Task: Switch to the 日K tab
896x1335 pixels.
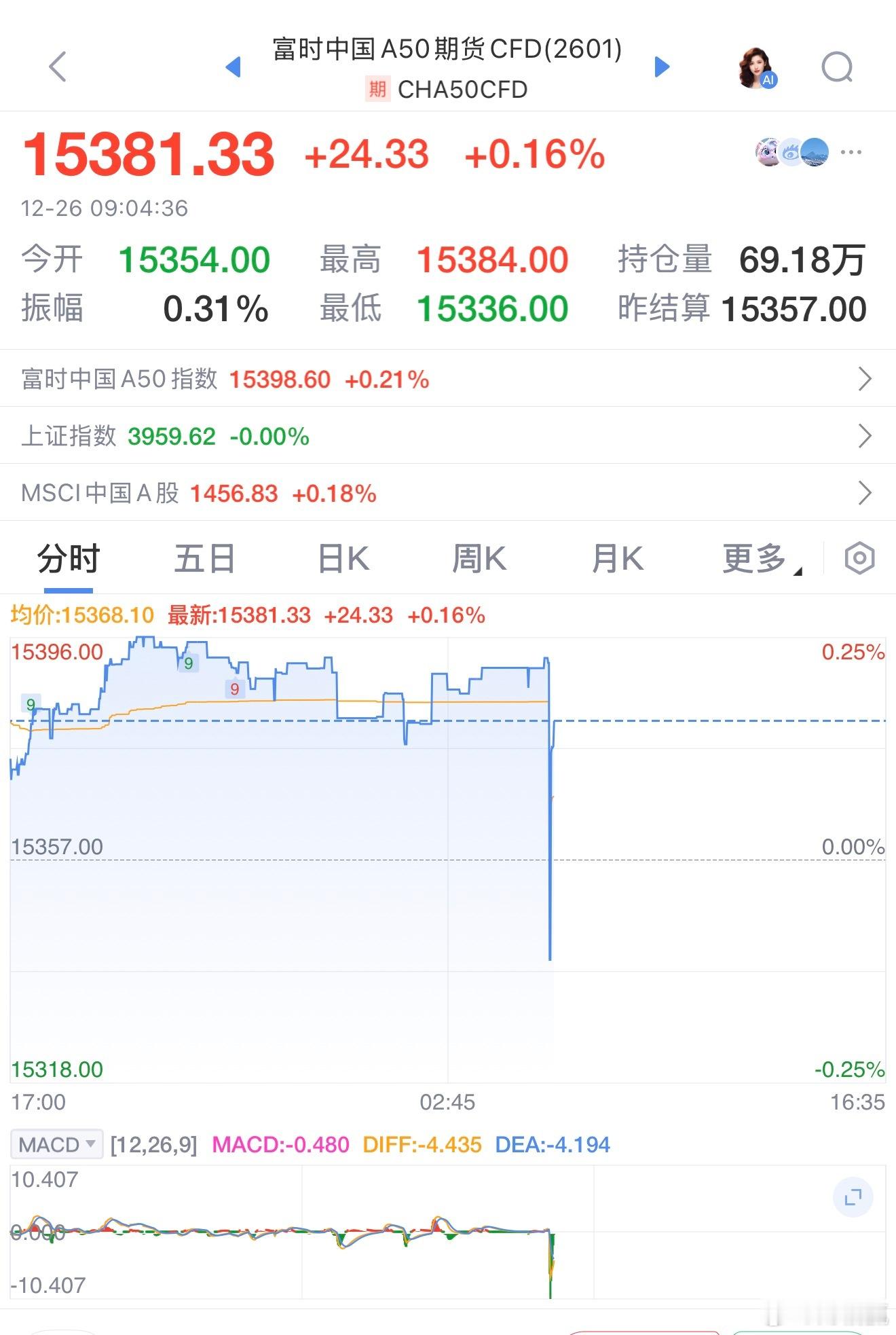Action: [x=343, y=557]
